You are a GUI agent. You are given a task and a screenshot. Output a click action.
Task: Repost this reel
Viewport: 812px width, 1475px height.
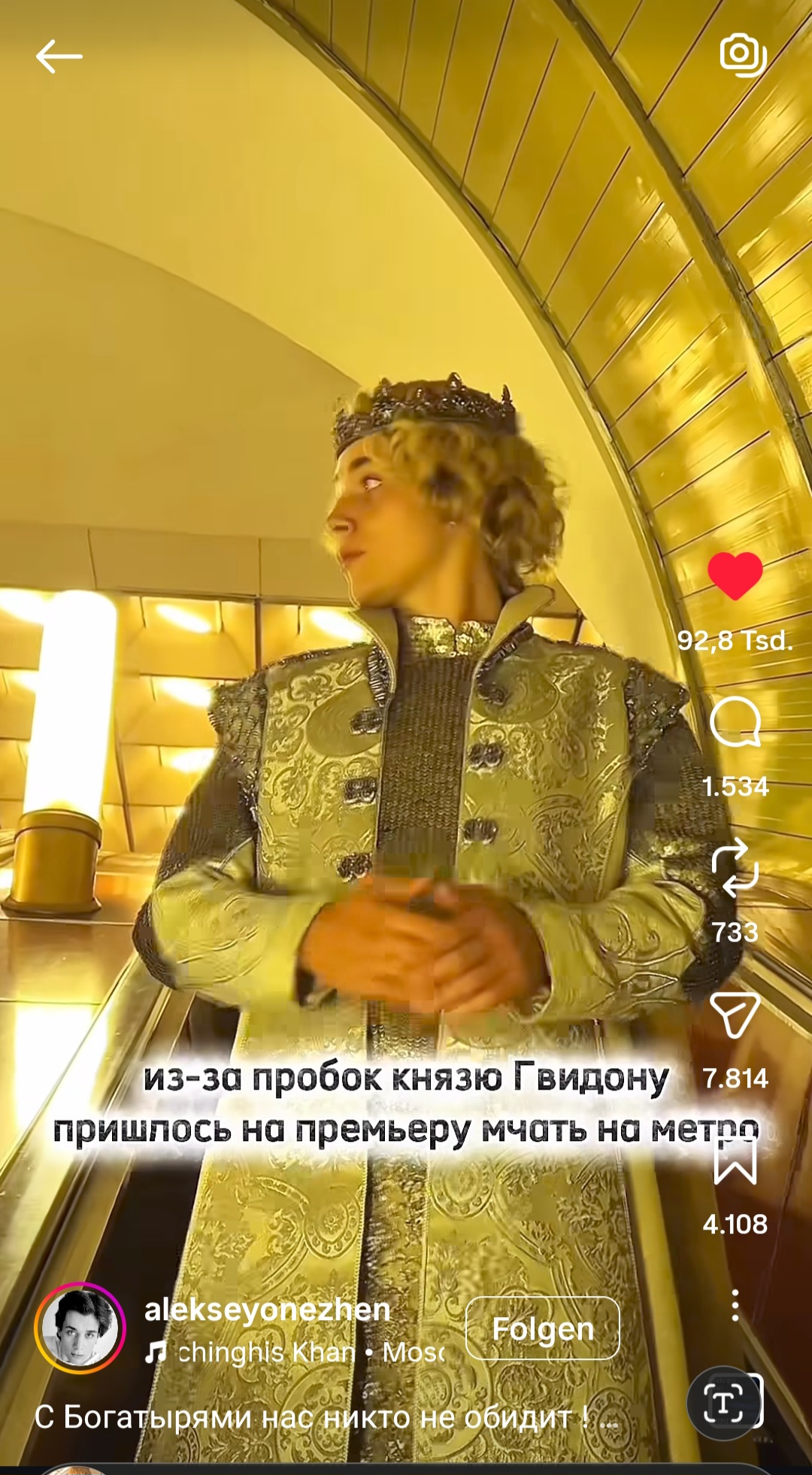(735, 868)
